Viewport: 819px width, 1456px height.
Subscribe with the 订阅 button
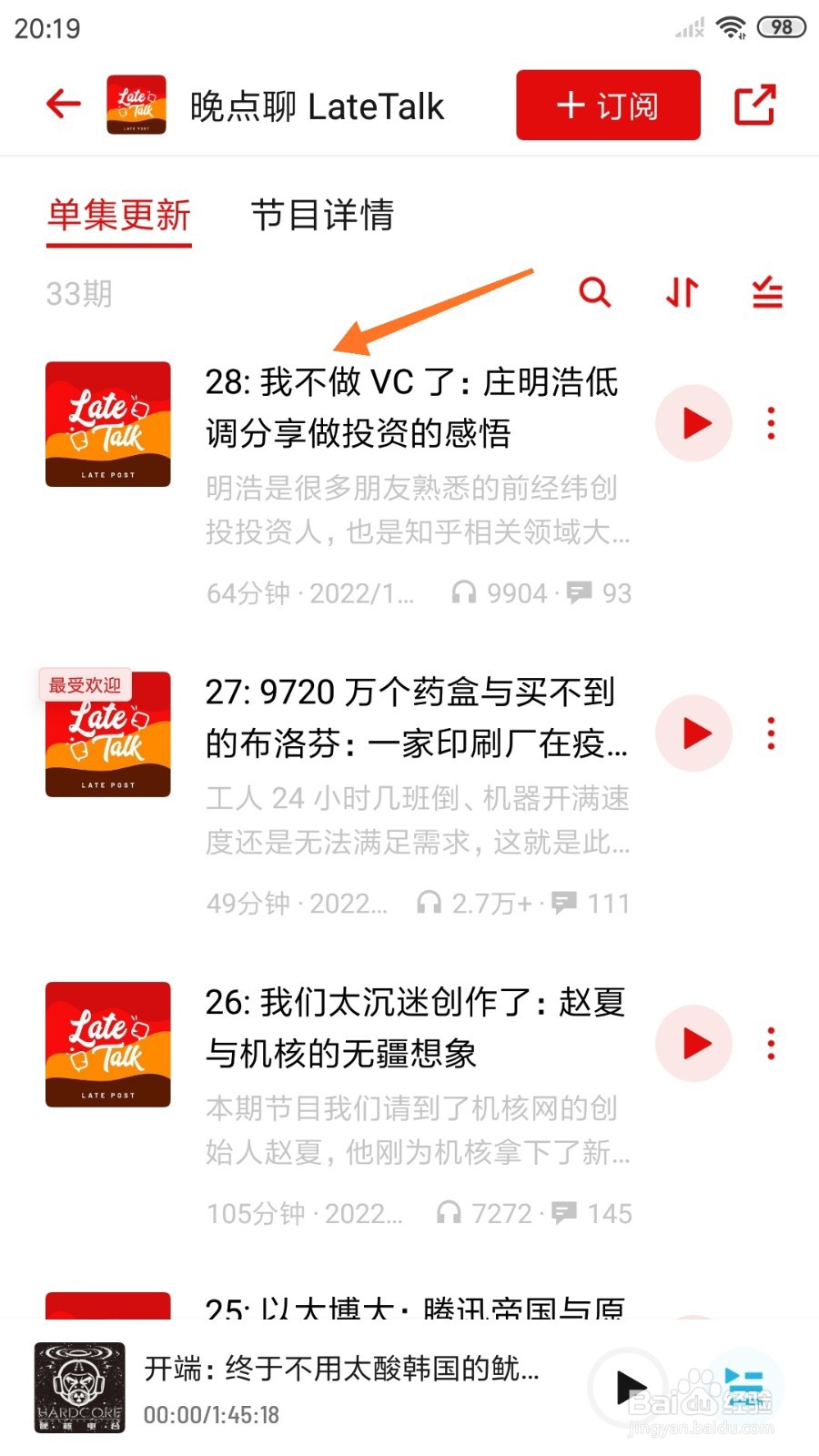608,105
